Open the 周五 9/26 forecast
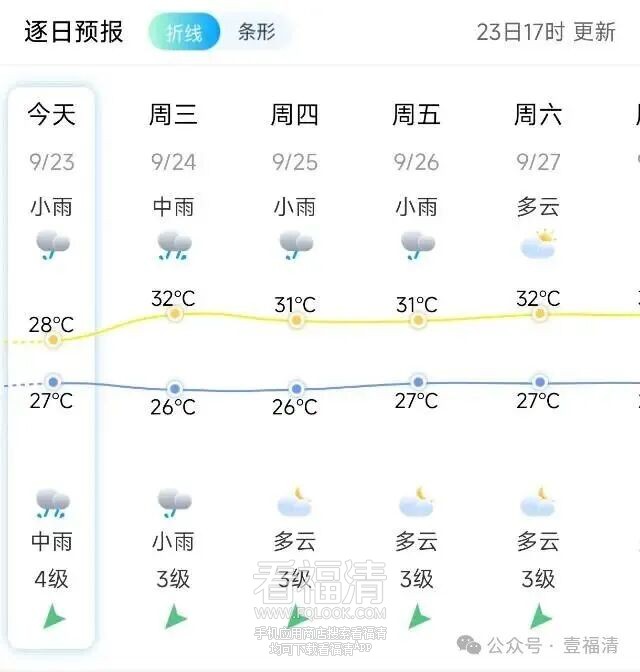 (x=417, y=160)
